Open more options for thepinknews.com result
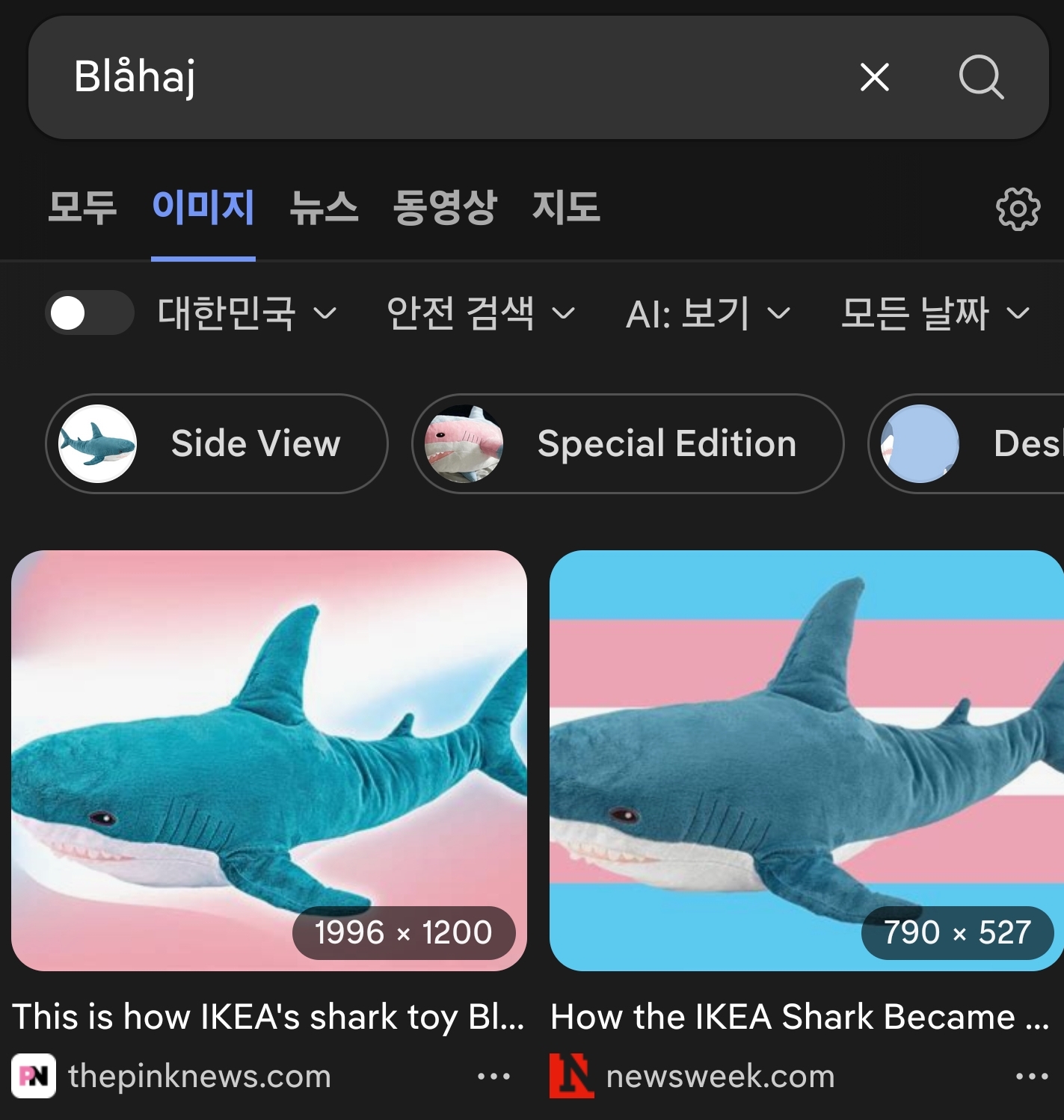This screenshot has width=1064, height=1120. (493, 1077)
